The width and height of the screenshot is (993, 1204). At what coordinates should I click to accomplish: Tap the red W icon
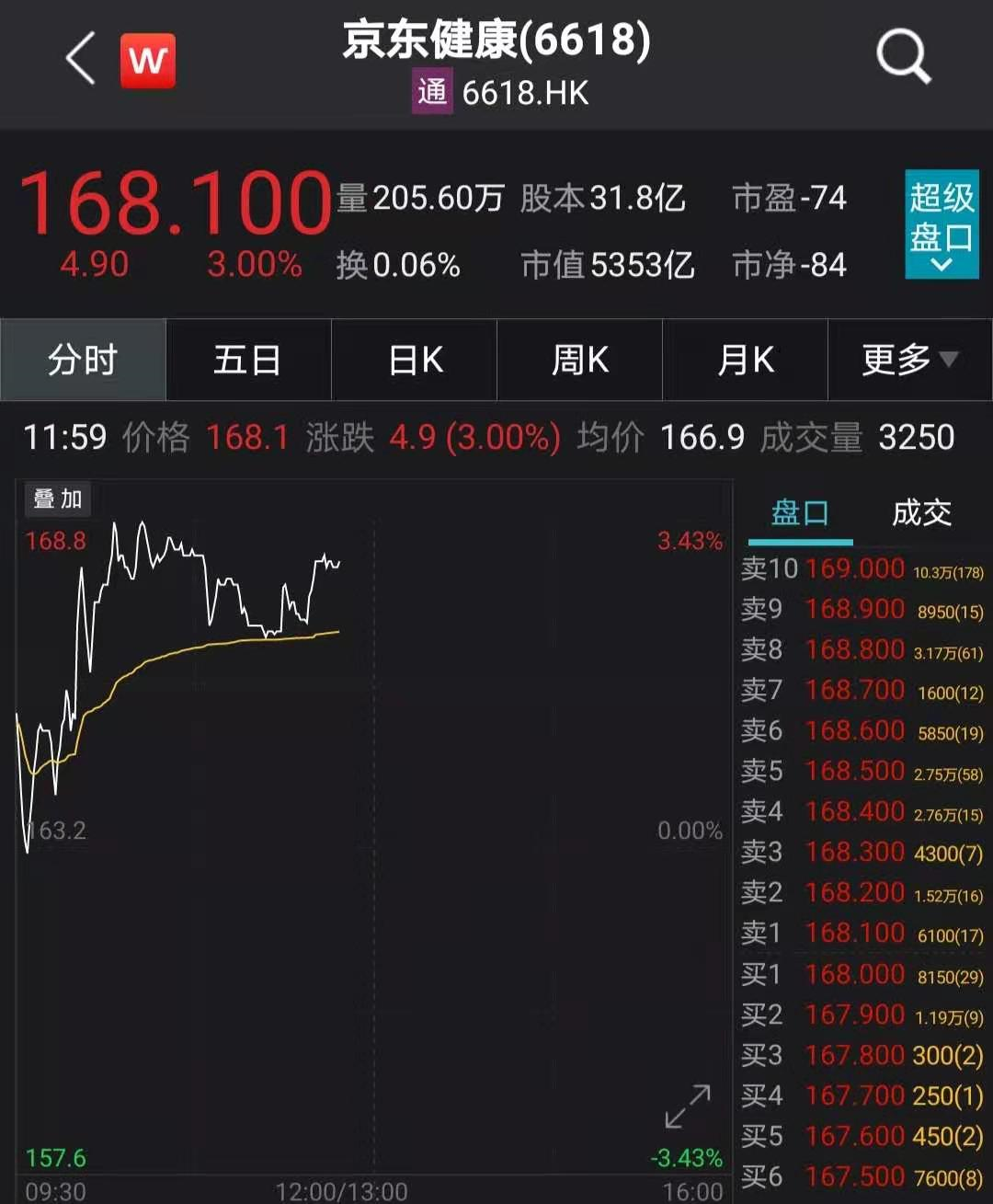coord(147,61)
